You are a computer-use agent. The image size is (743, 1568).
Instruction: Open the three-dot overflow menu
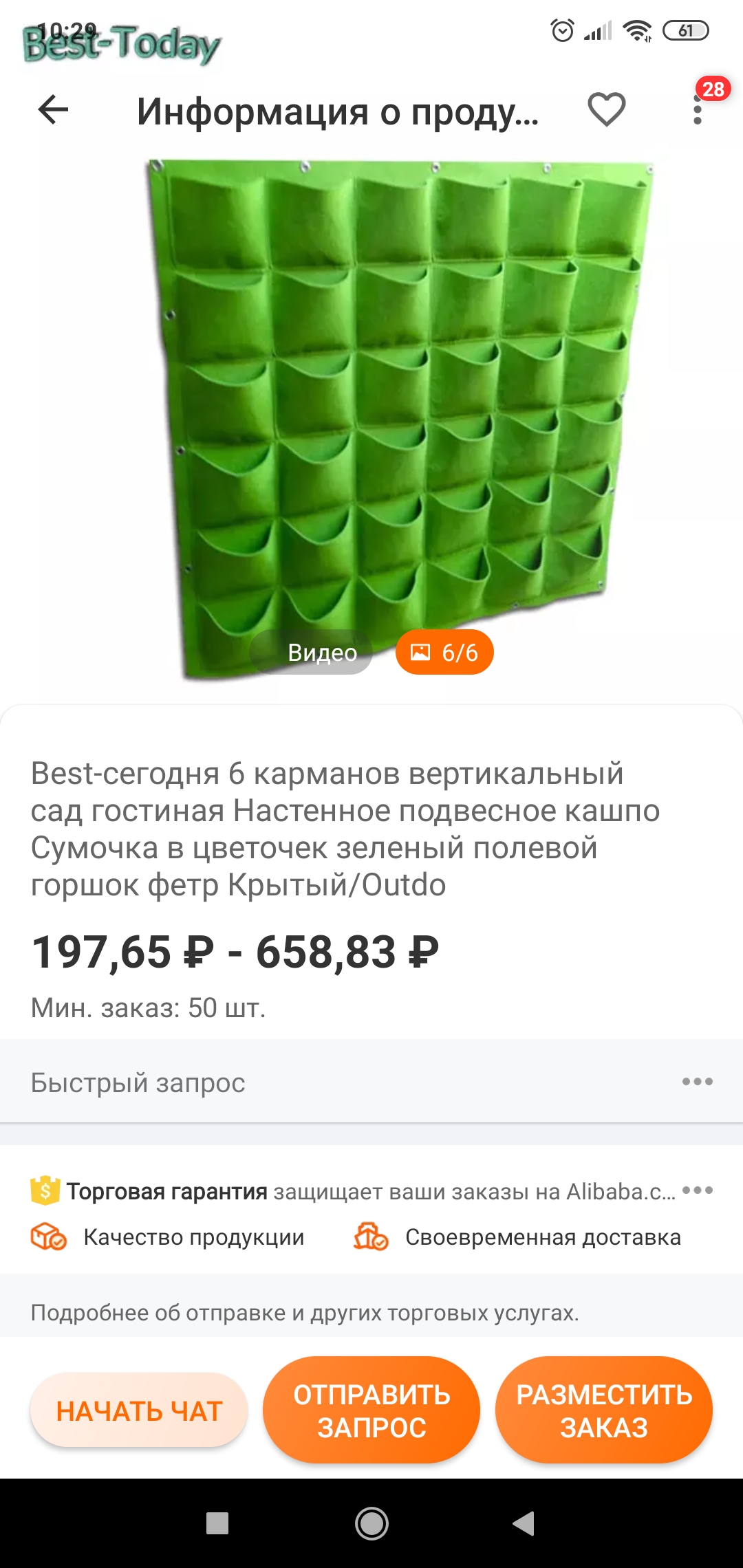(x=698, y=110)
